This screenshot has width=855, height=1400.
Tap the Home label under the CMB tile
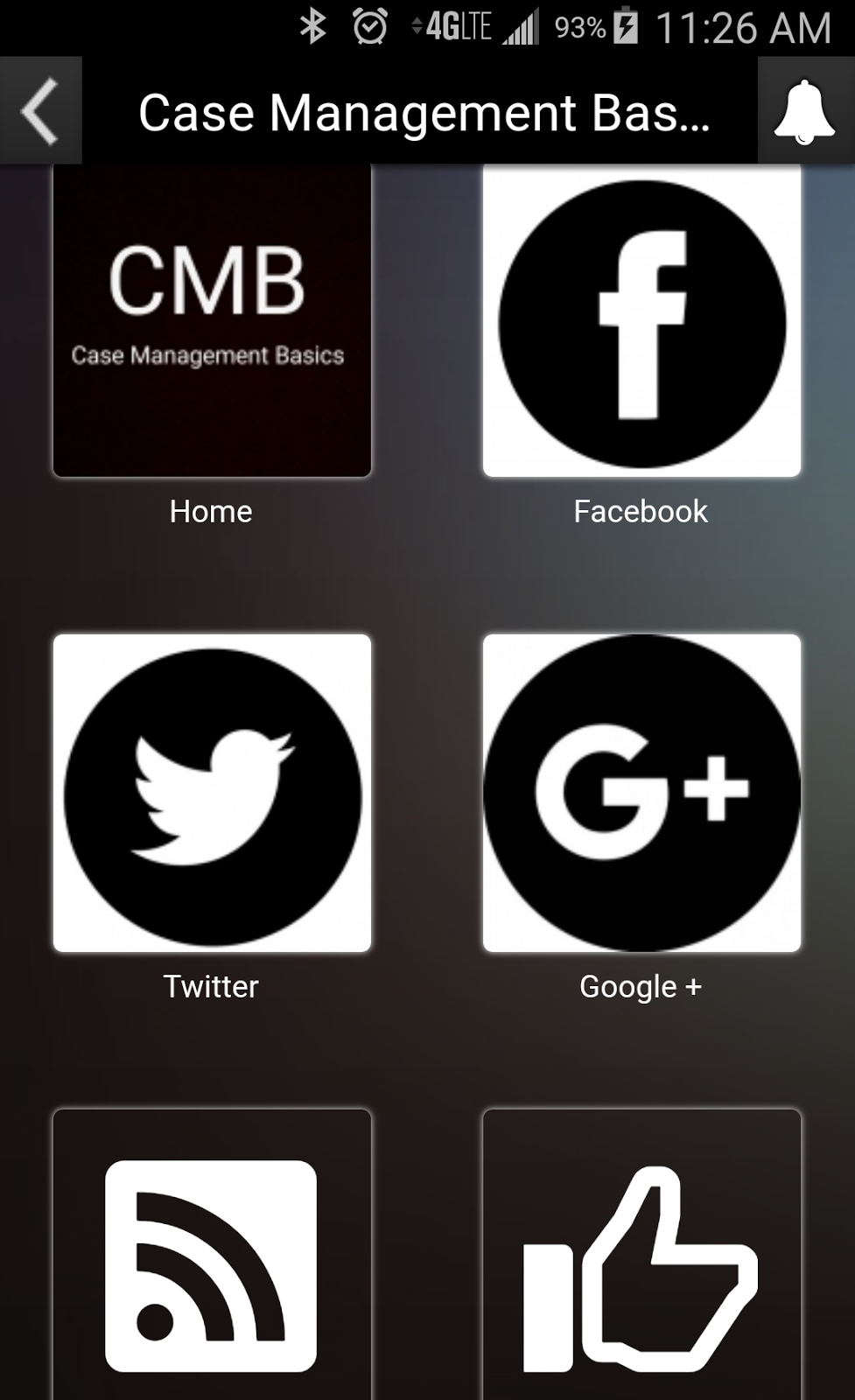211,511
